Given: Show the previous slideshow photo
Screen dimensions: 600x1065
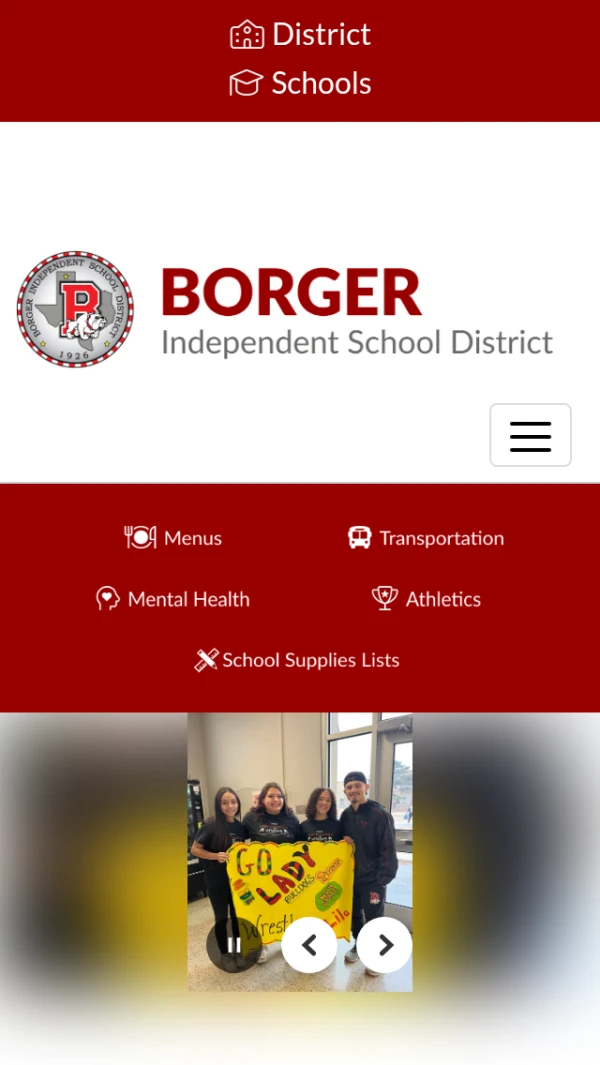Looking at the screenshot, I should [x=309, y=945].
